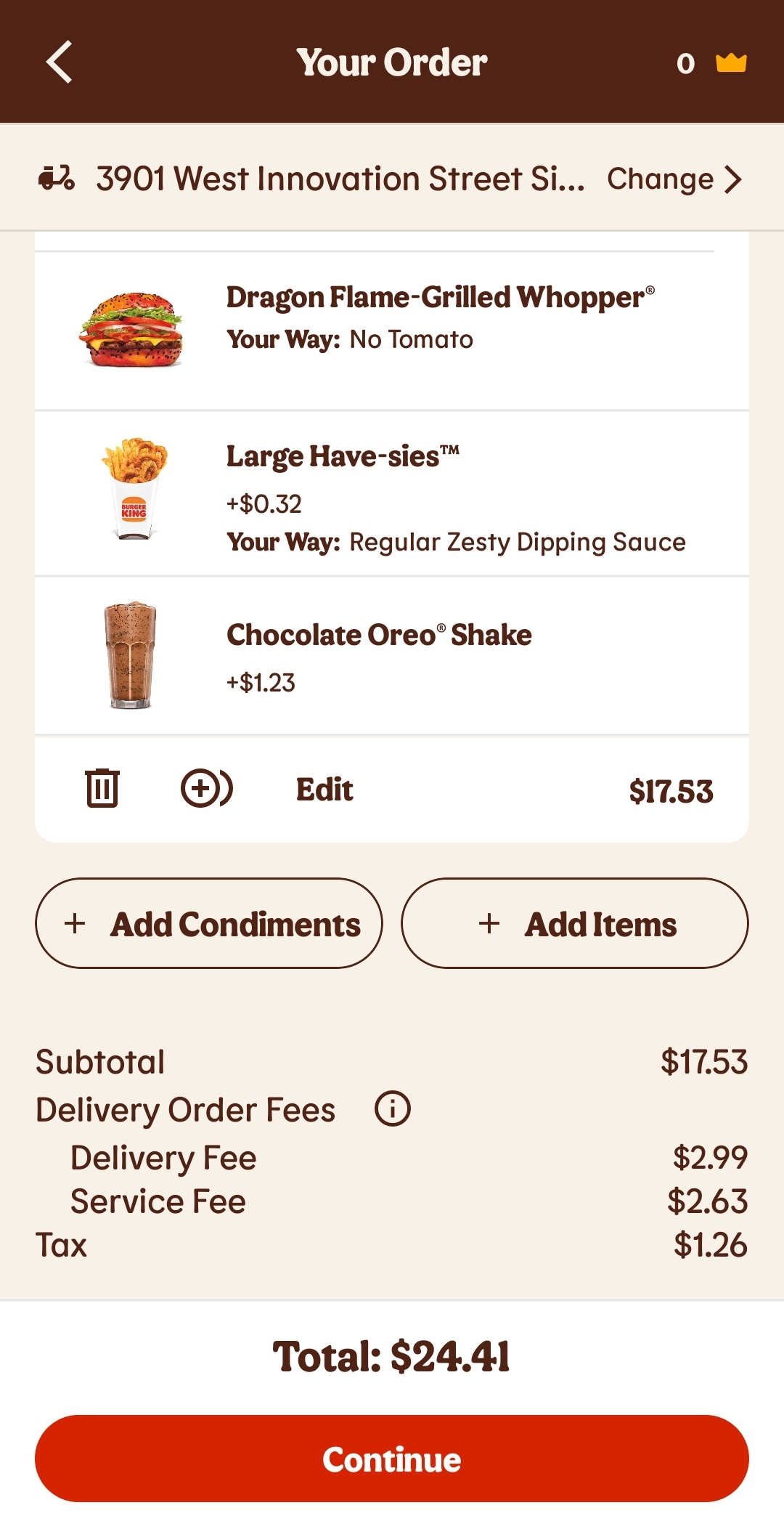
Task: Show Delivery Order Fees info
Action: tap(393, 1109)
